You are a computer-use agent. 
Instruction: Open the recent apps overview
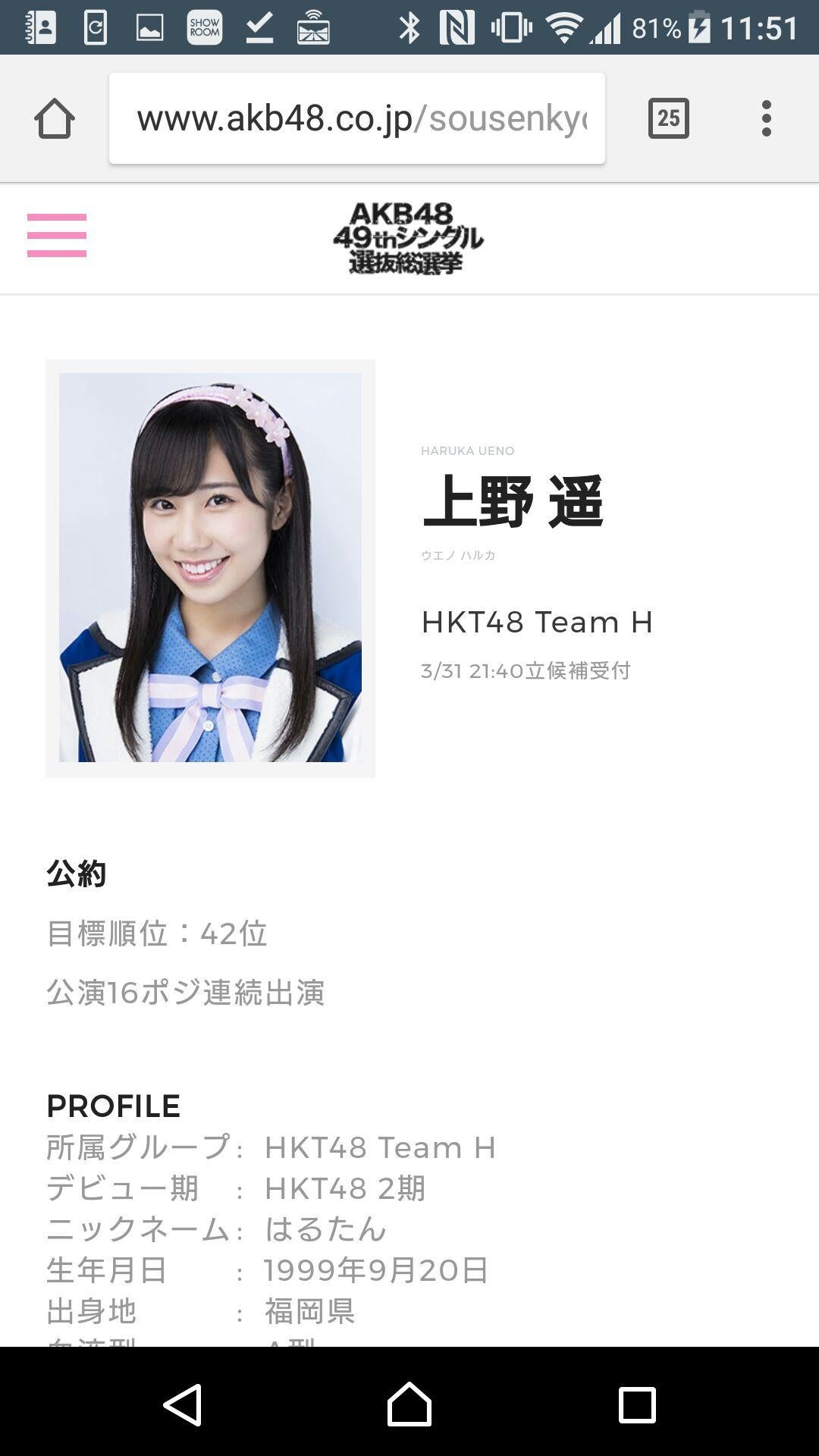(637, 1404)
